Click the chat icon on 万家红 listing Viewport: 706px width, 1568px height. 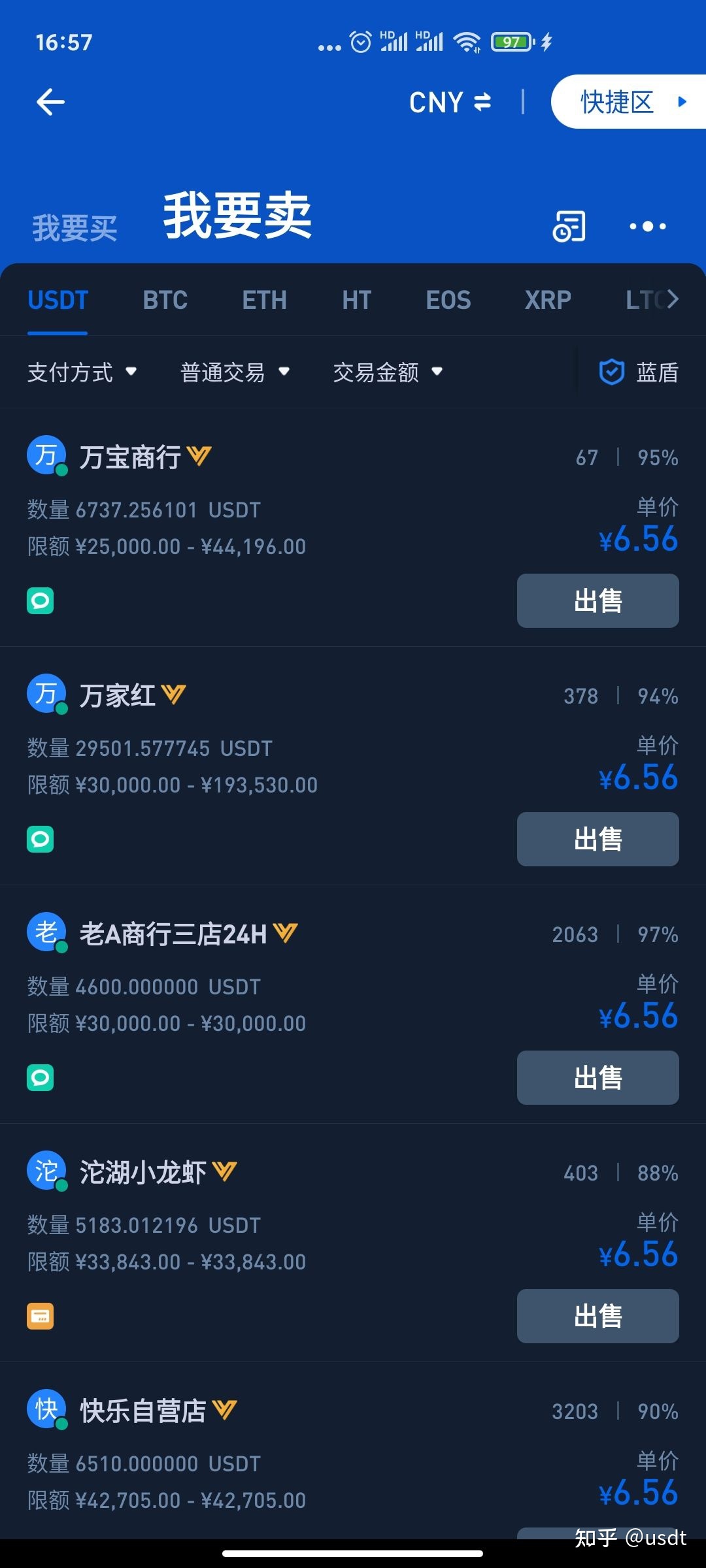[41, 838]
